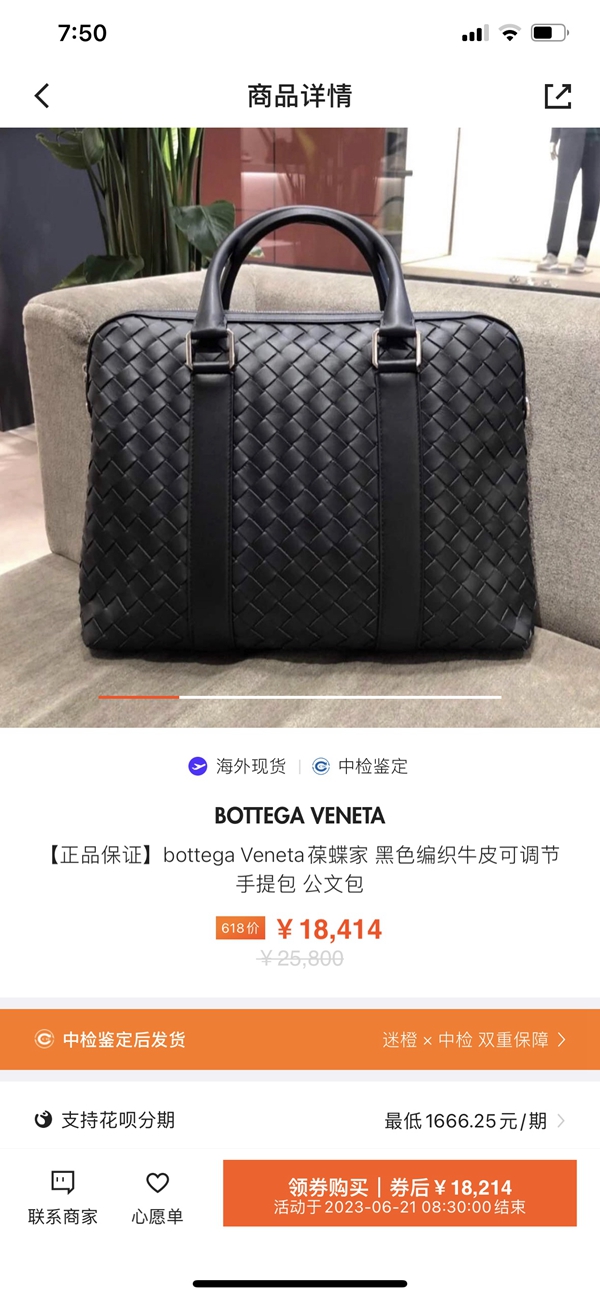Share this product via the share icon
The image size is (600, 1299).
[557, 96]
